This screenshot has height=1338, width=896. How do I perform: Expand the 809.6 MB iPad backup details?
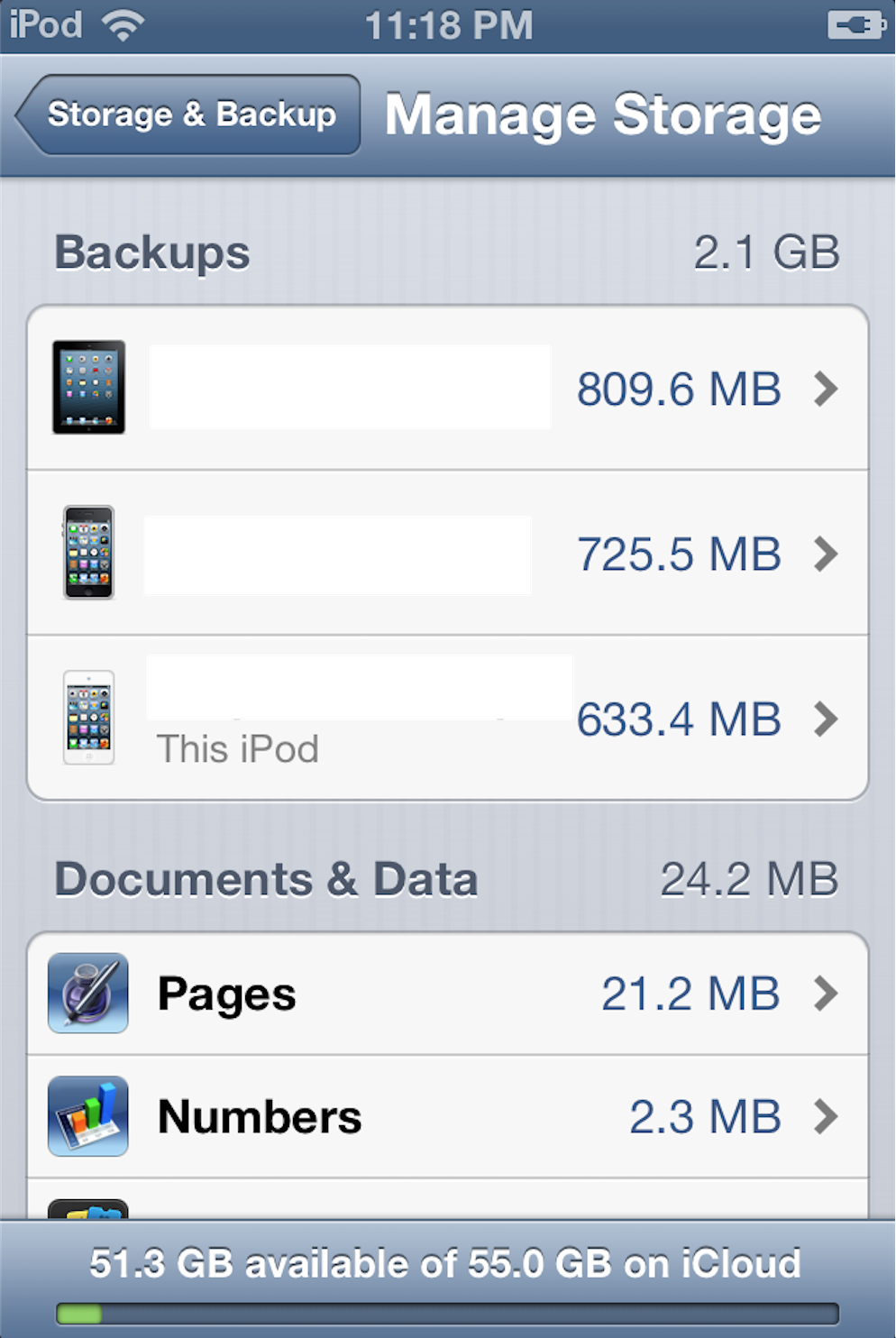(x=826, y=389)
